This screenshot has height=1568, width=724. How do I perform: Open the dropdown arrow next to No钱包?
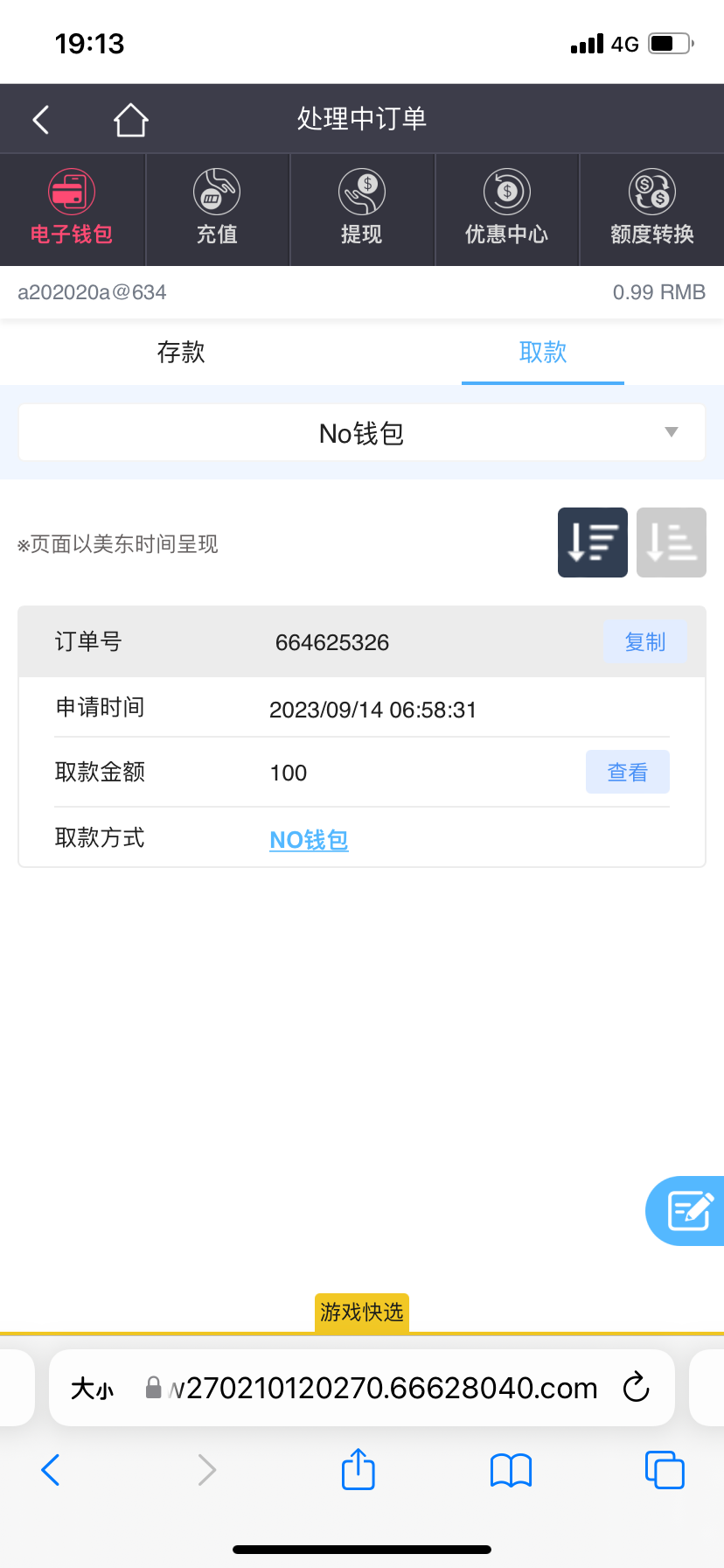pyautogui.click(x=671, y=432)
